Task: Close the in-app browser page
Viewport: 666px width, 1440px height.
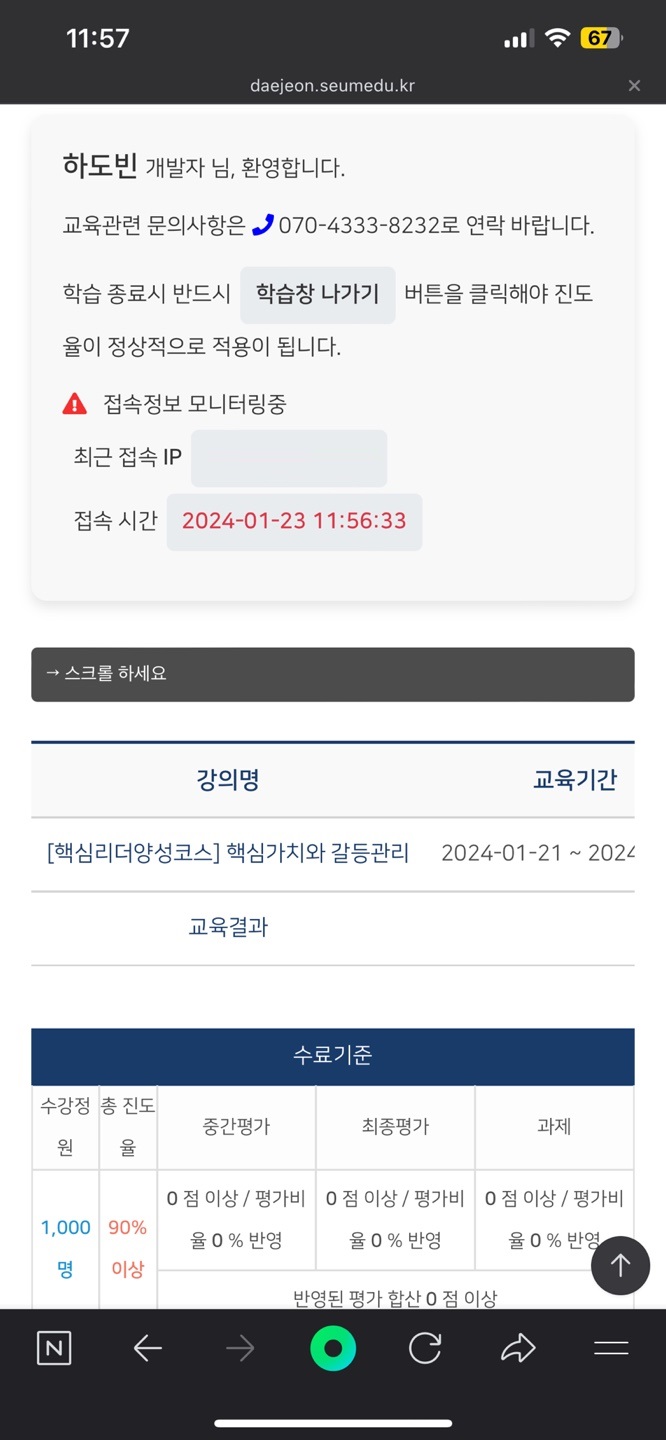Action: pos(634,86)
